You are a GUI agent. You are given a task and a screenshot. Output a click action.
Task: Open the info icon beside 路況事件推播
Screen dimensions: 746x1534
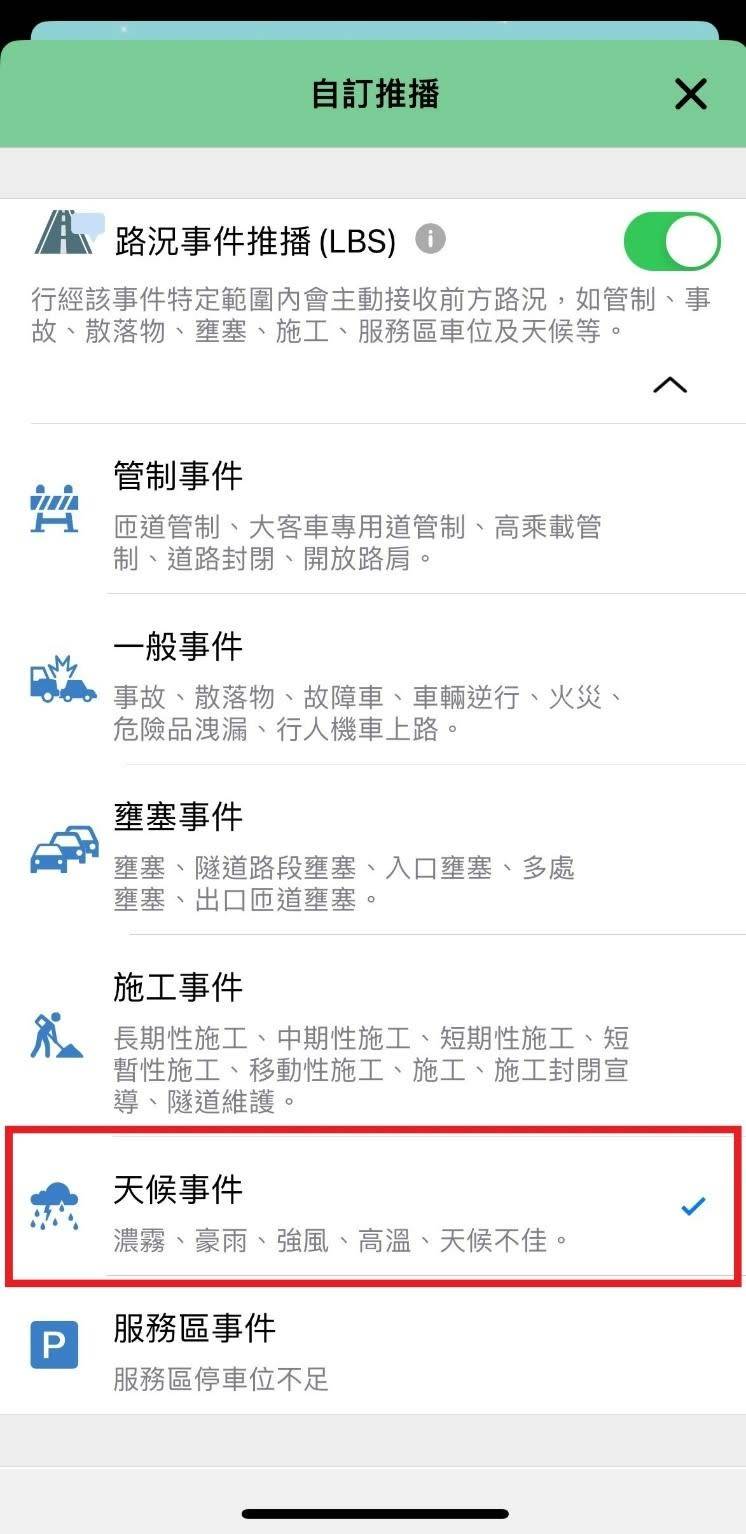[x=430, y=239]
